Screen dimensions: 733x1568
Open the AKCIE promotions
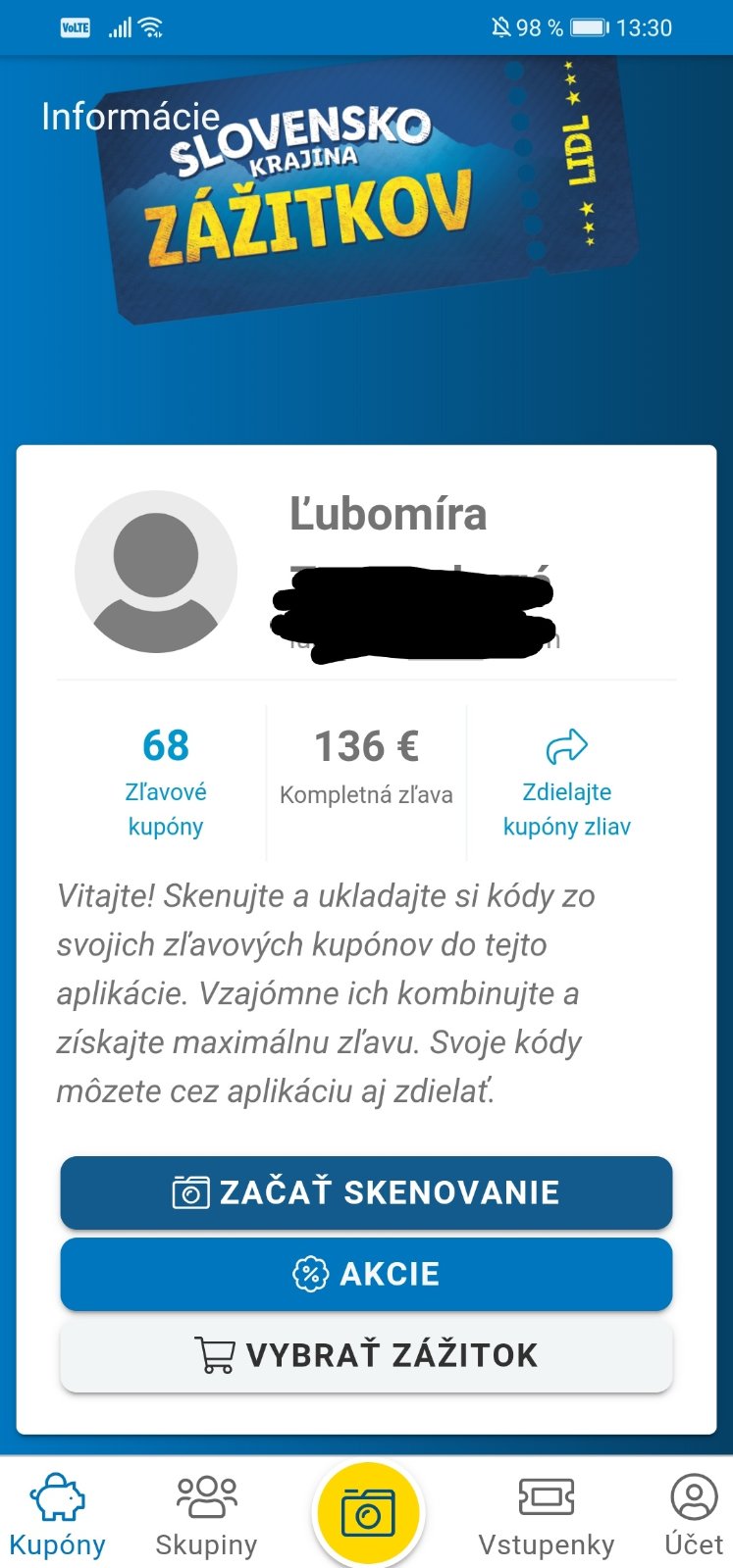366,1274
